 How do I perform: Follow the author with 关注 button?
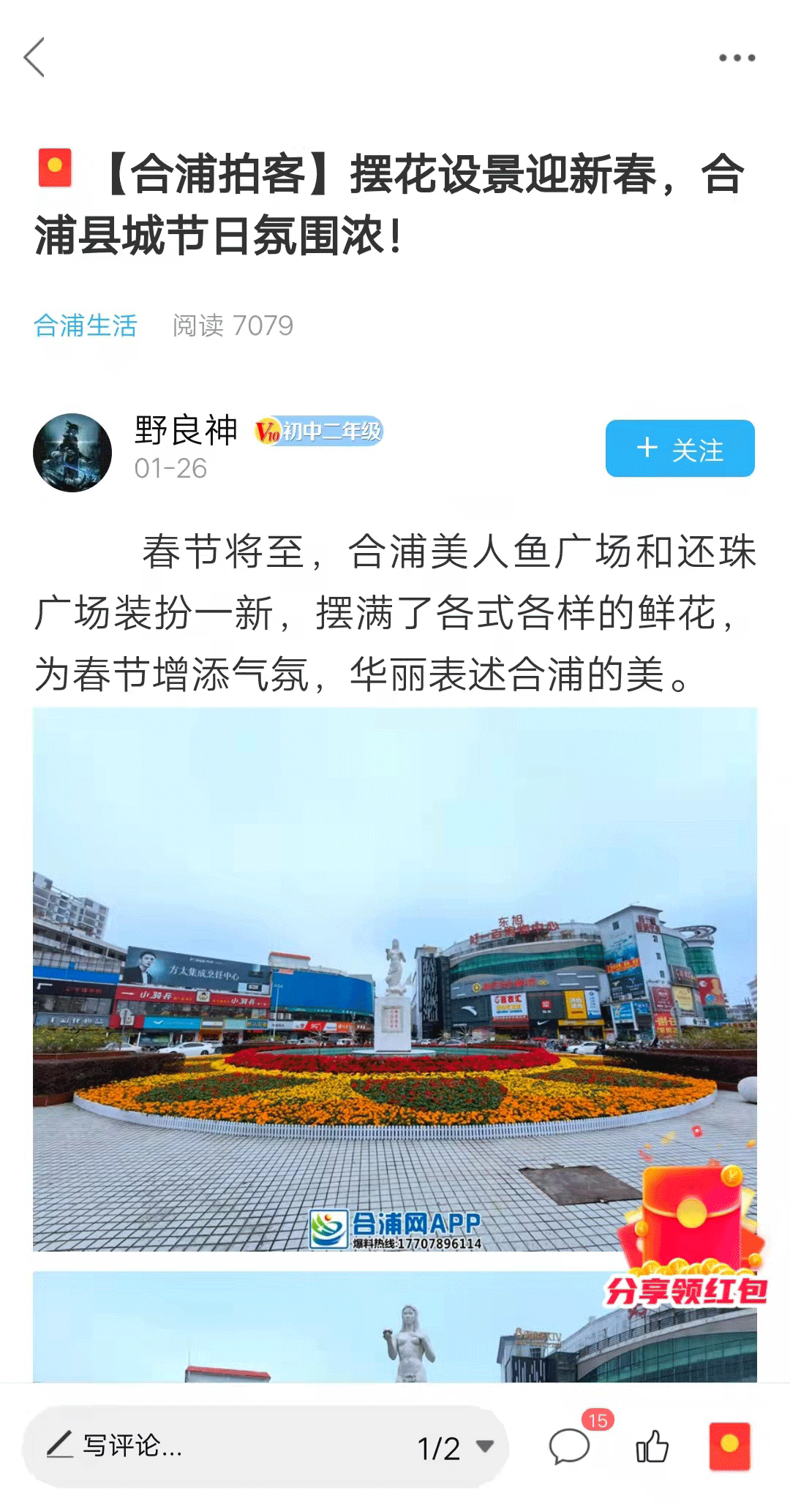(680, 448)
